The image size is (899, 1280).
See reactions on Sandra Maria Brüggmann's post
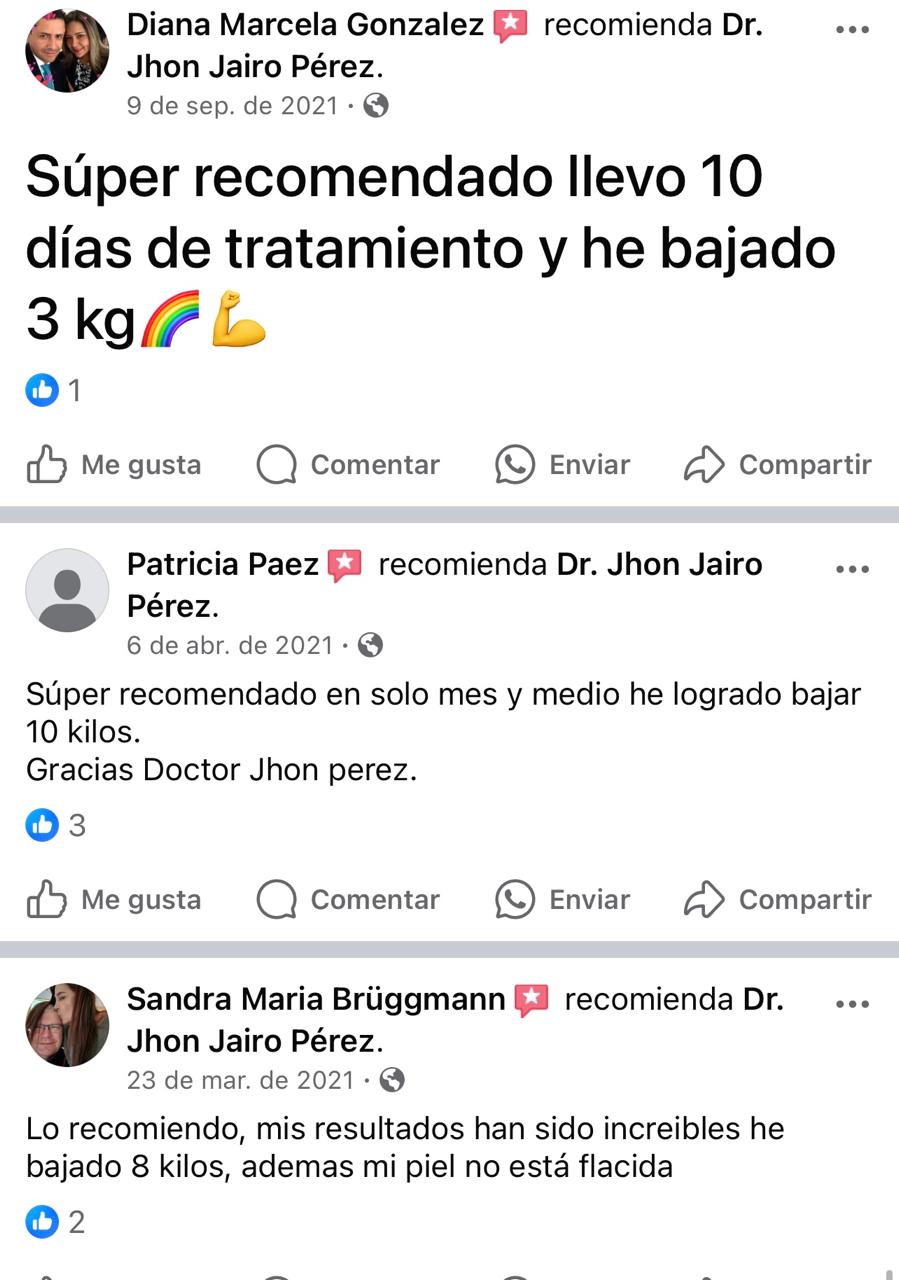tap(56, 1221)
